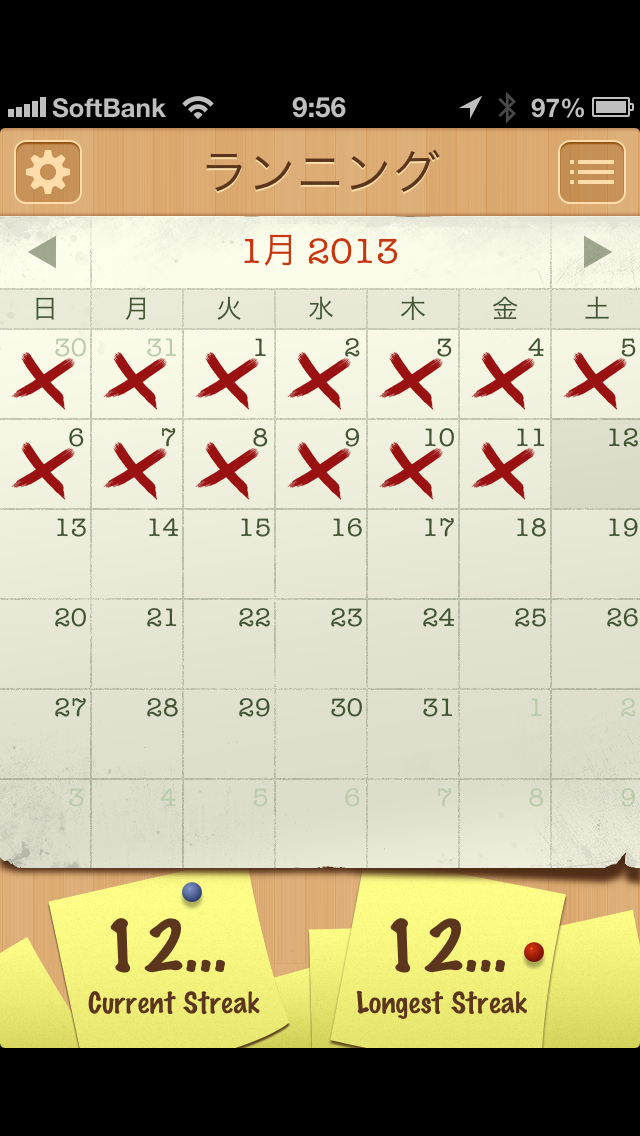This screenshot has height=1136, width=640.
Task: Select January 31 cell
Action: 413,734
